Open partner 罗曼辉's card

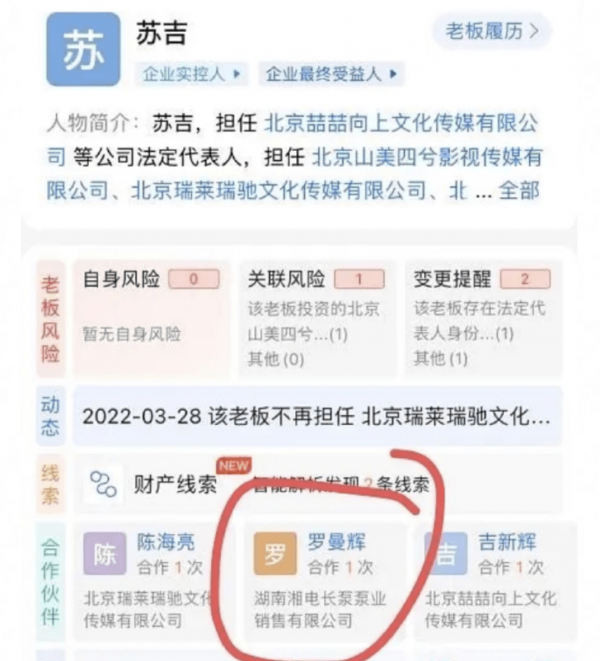(x=317, y=579)
